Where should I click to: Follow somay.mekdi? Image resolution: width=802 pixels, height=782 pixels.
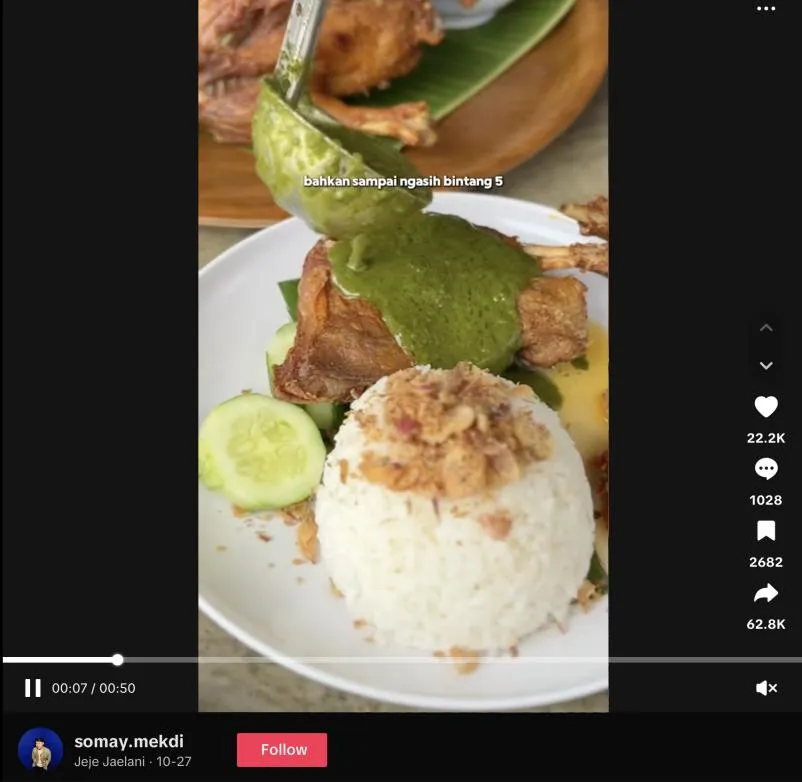pyautogui.click(x=282, y=750)
